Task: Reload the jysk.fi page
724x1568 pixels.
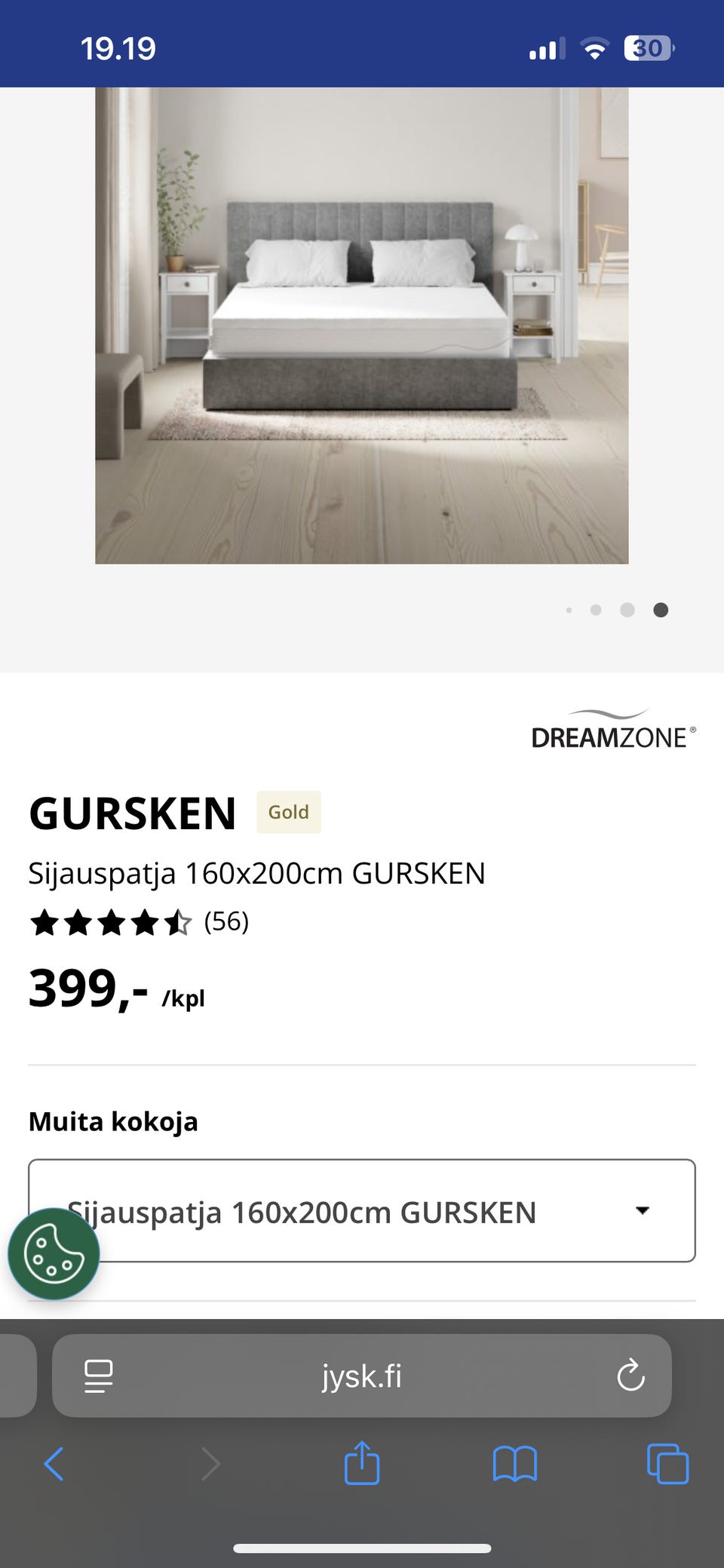Action: point(630,1375)
